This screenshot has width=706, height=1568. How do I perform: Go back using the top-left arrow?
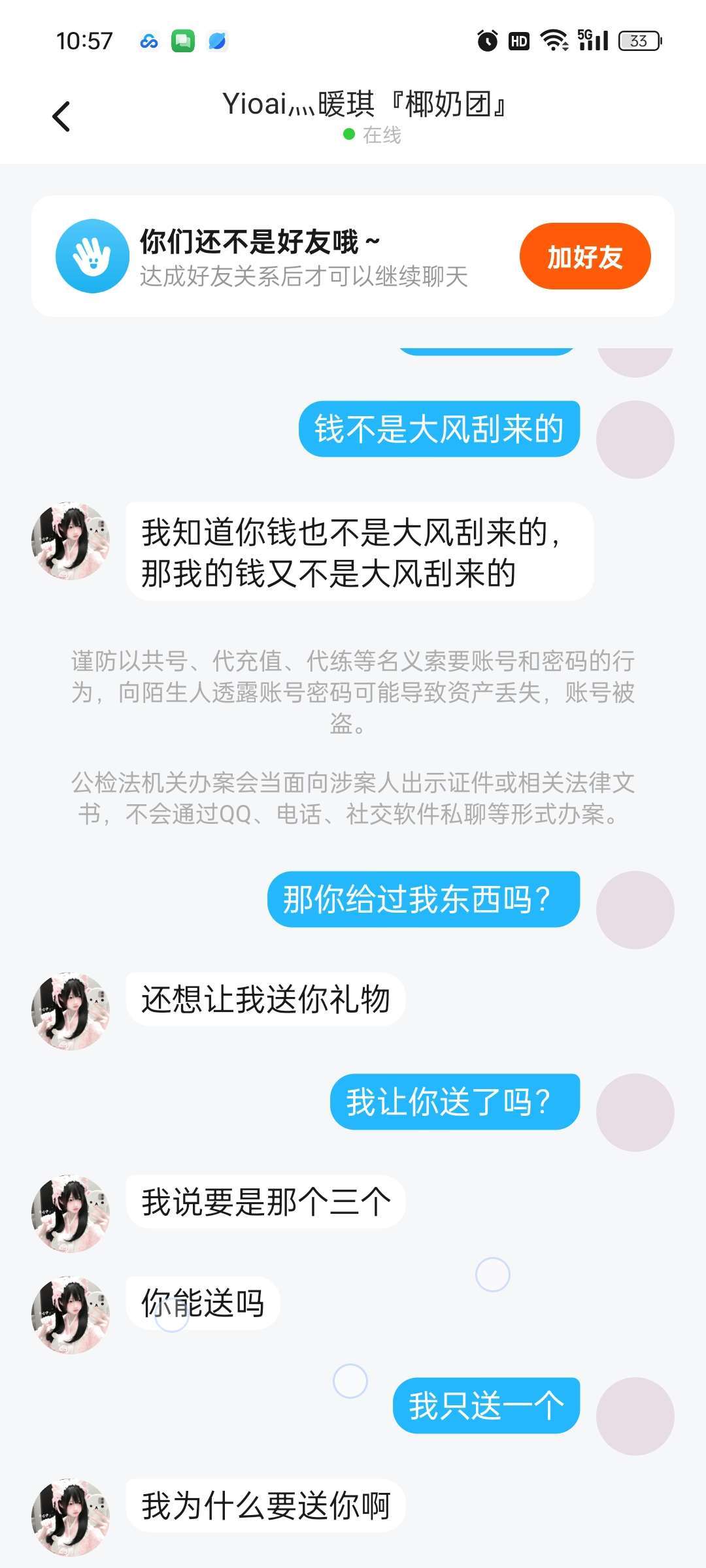pyautogui.click(x=61, y=117)
